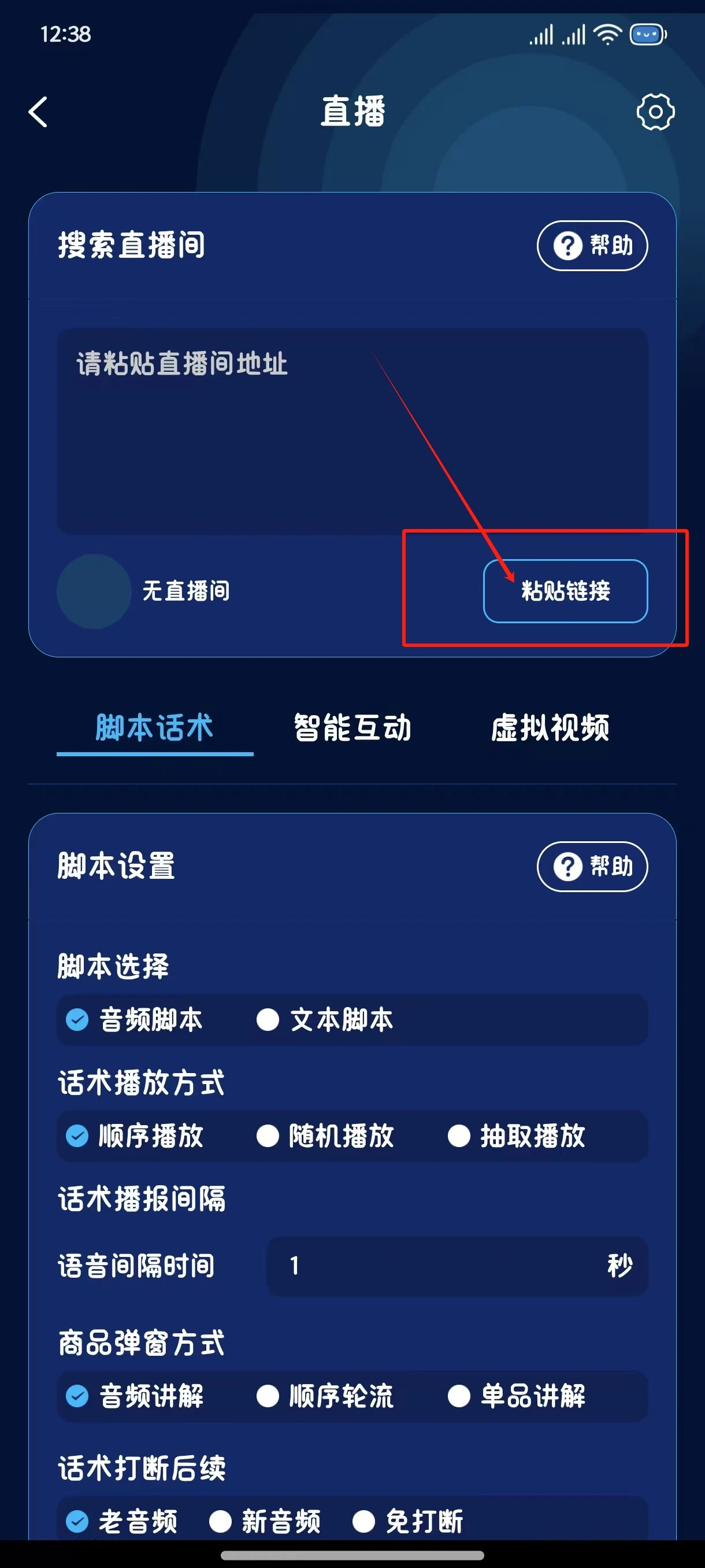Choose 随机播放 playback mode
Viewport: 705px width, 1568px height.
[x=325, y=1136]
